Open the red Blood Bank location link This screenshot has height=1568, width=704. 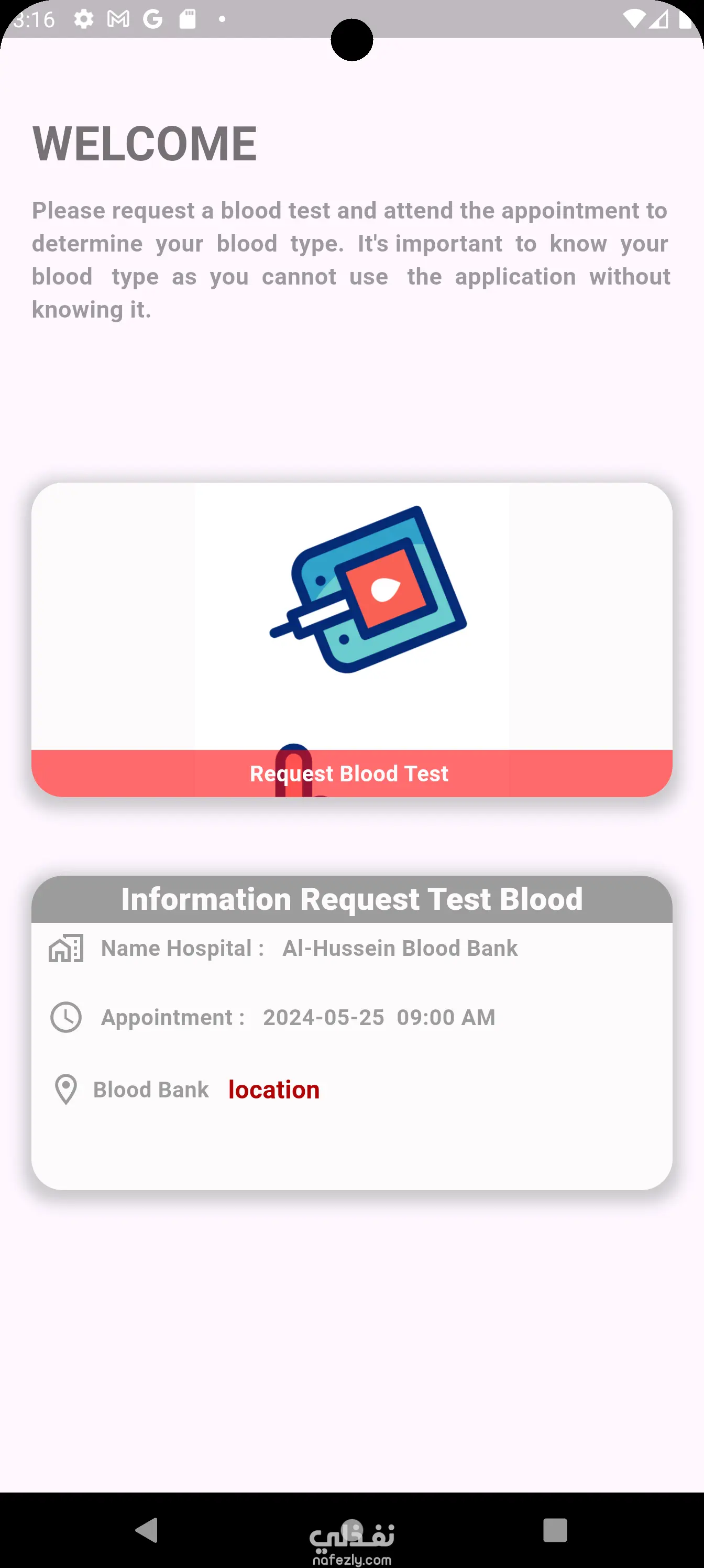coord(274,1090)
